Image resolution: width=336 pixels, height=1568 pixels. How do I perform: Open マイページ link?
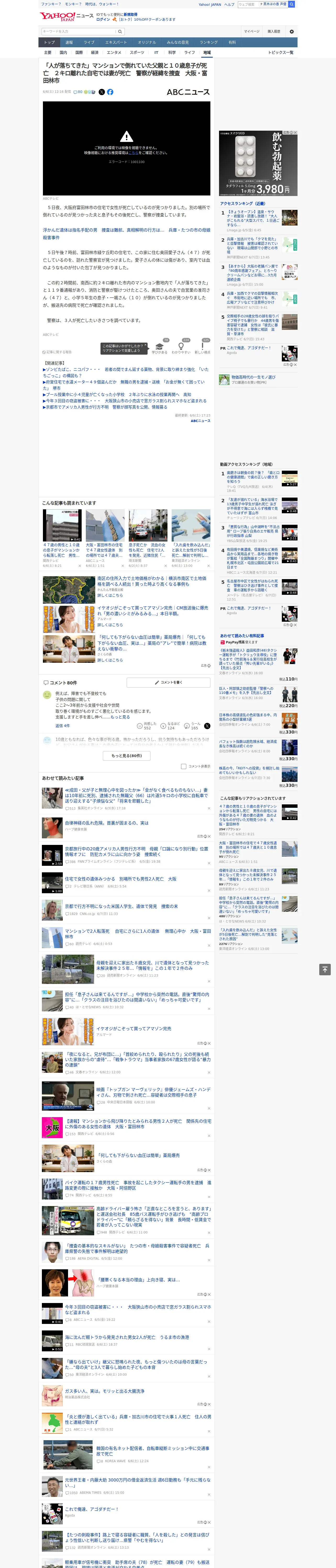(251, 32)
